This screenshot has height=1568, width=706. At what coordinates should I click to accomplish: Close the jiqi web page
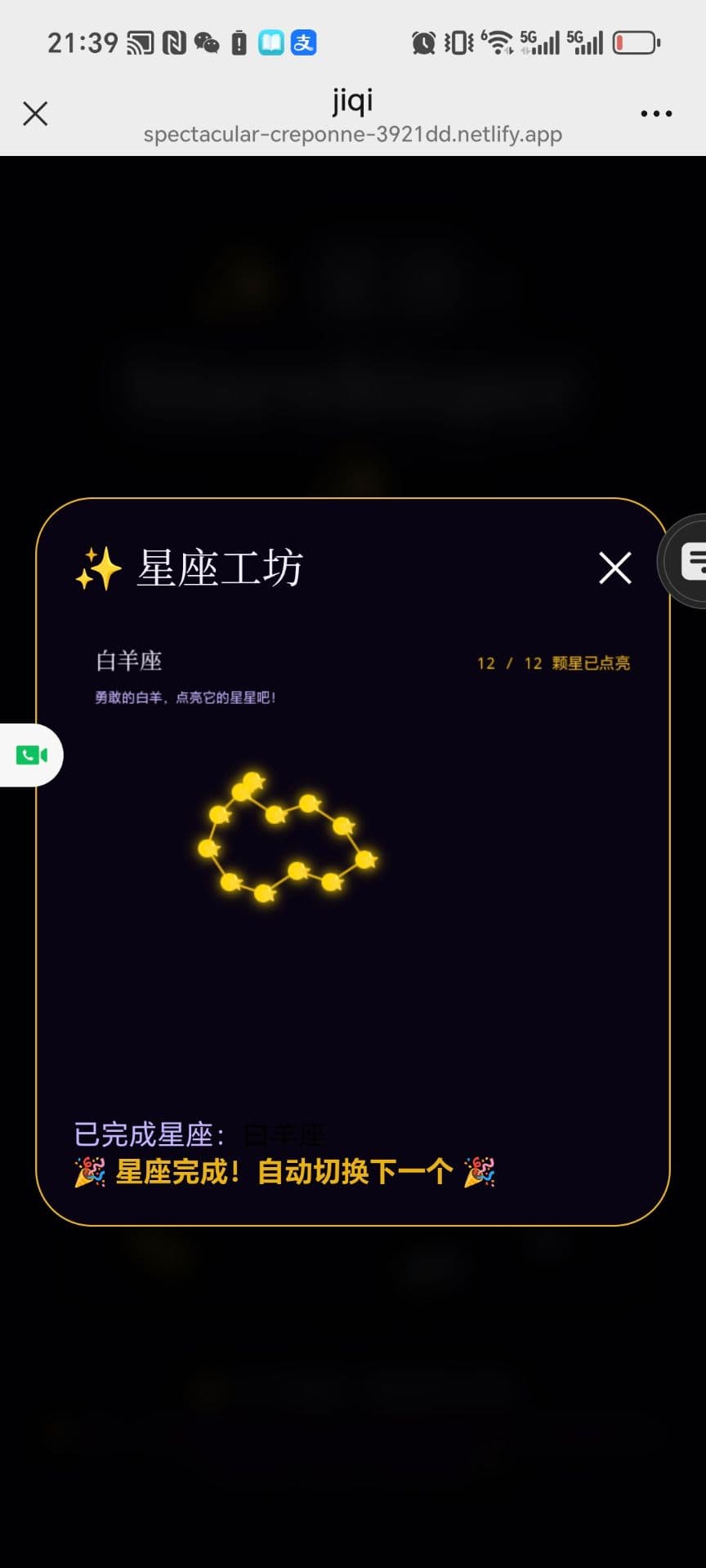coord(35,114)
